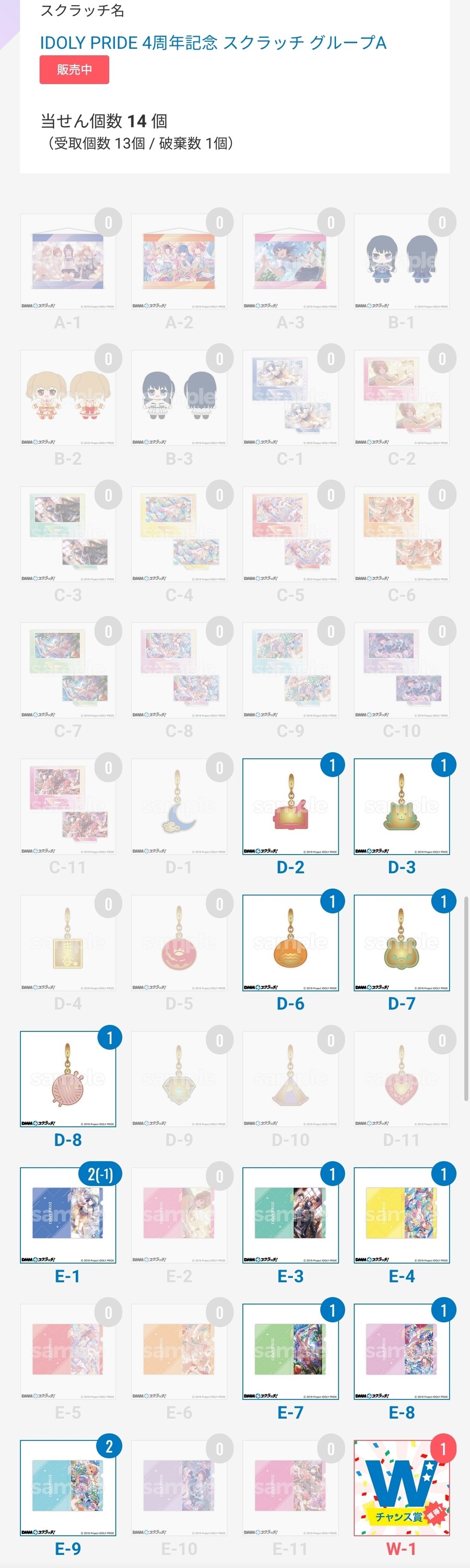Open the W-1 chance prize tile
This screenshot has height=1568, width=470.
pos(402,1488)
